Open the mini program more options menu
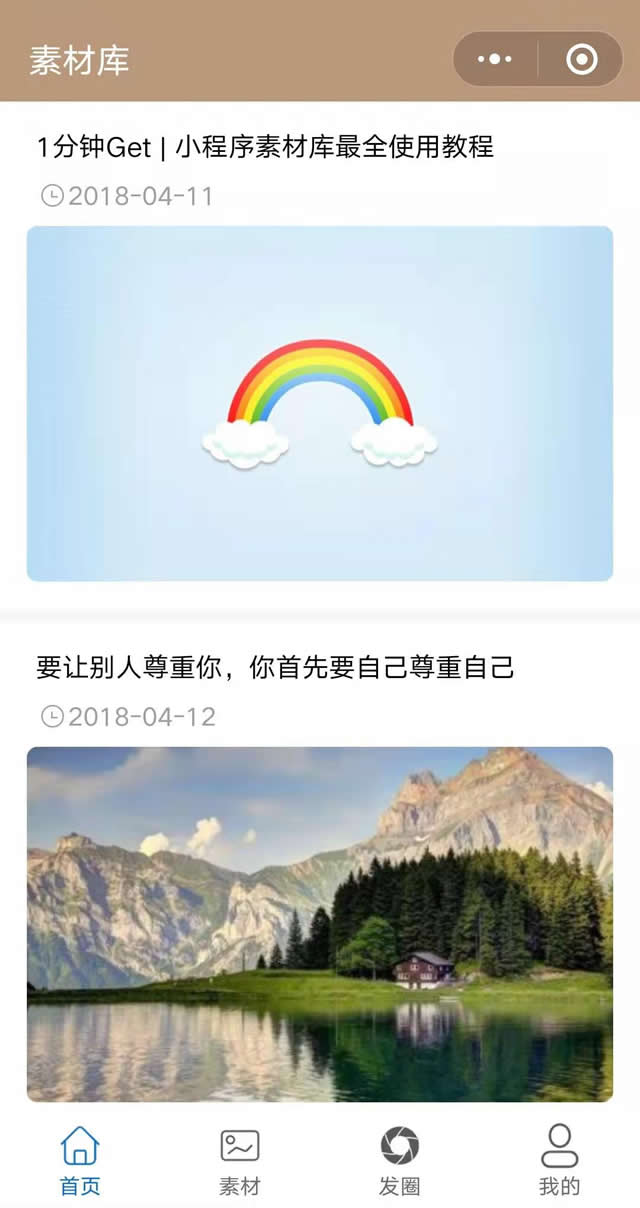640x1208 pixels. [495, 59]
